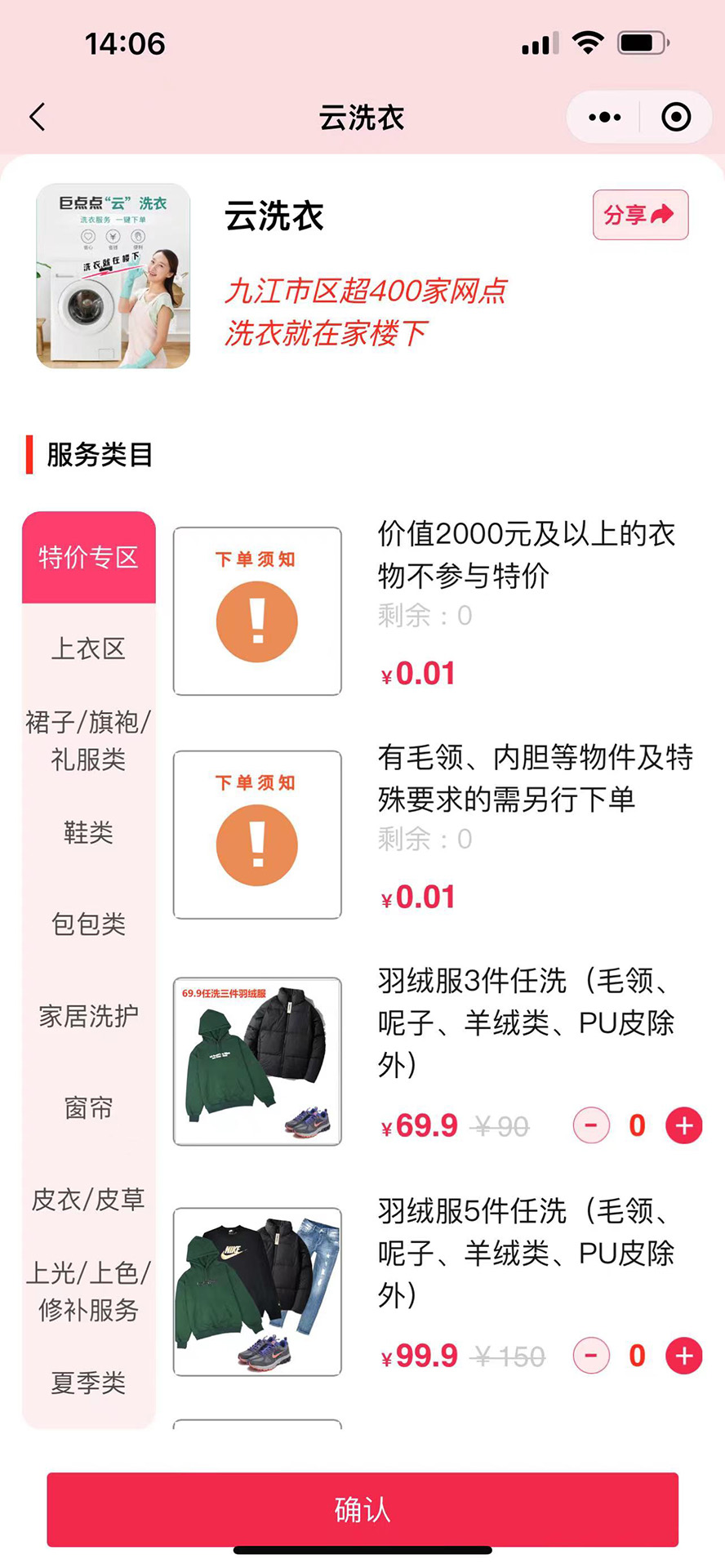The height and width of the screenshot is (1568, 725).
Task: Open the 裙子/旗袍/礼服类 category
Action: tap(89, 741)
